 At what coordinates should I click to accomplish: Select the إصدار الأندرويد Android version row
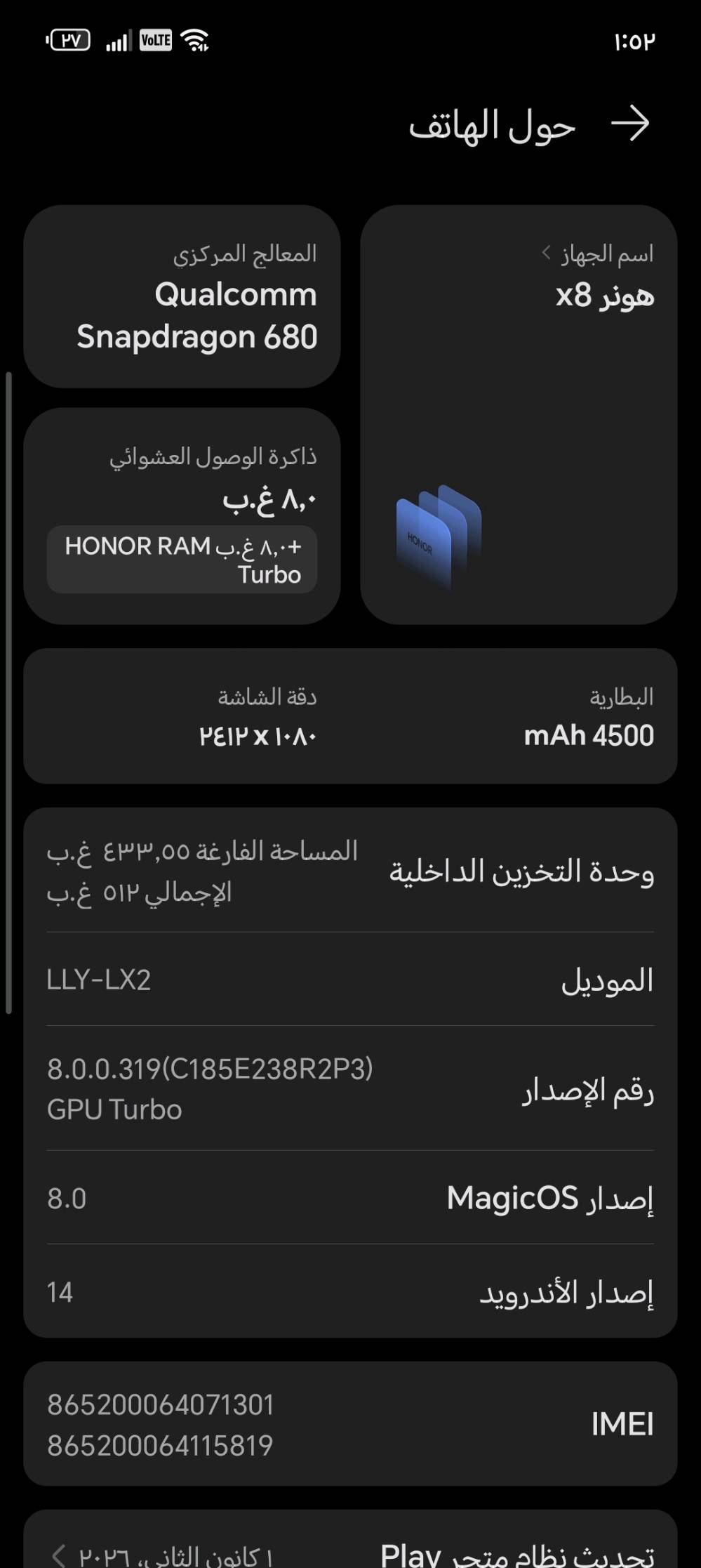351,1291
